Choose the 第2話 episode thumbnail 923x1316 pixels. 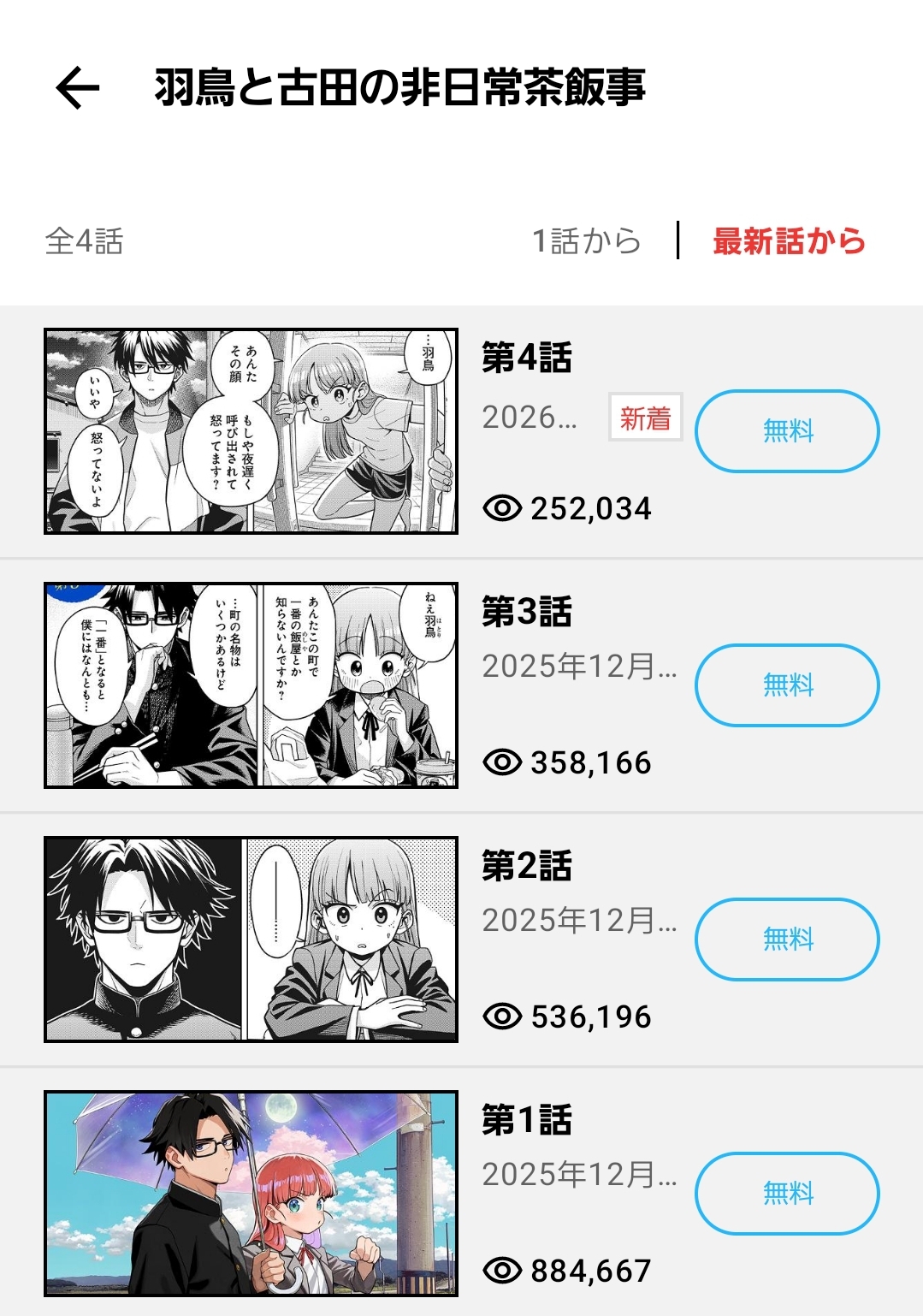point(251,940)
